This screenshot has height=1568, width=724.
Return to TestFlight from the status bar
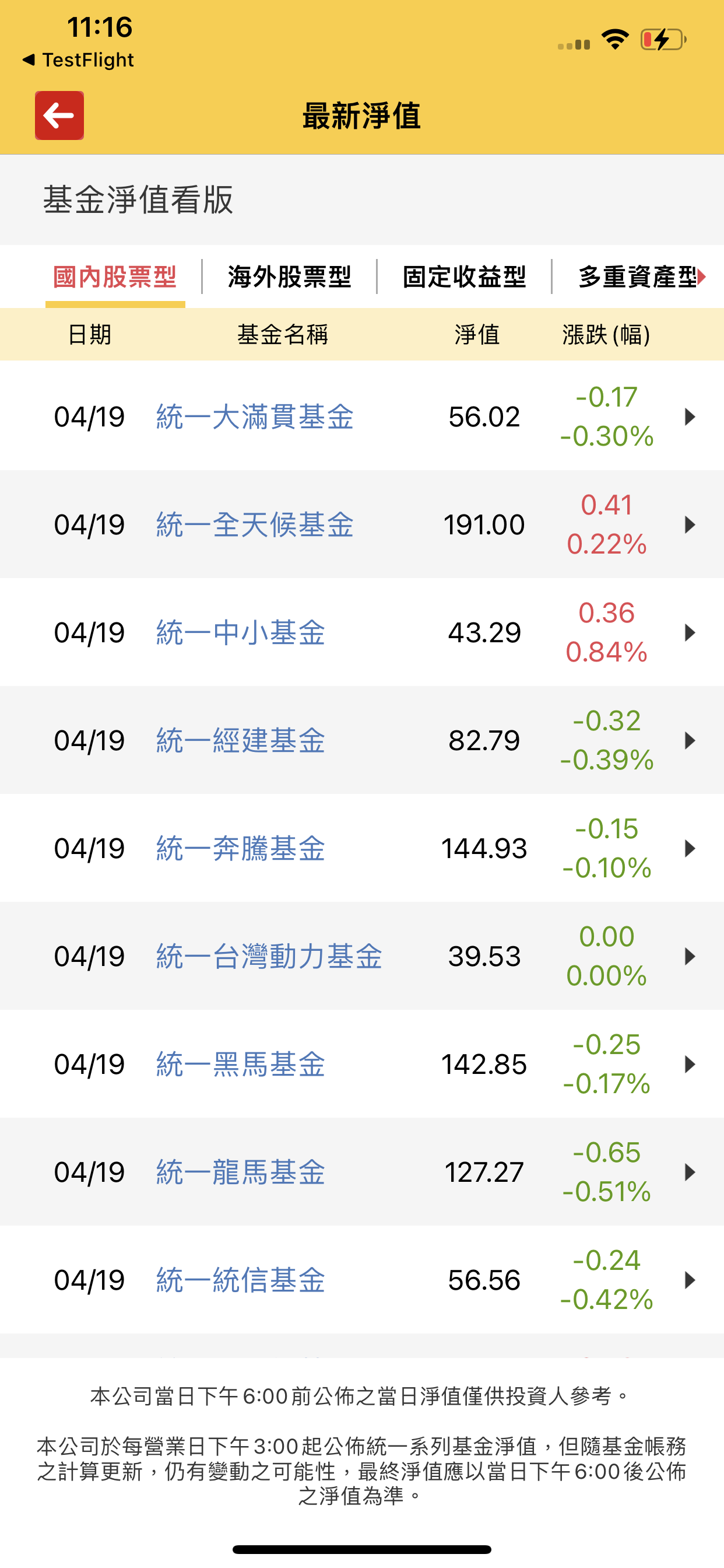point(78,60)
